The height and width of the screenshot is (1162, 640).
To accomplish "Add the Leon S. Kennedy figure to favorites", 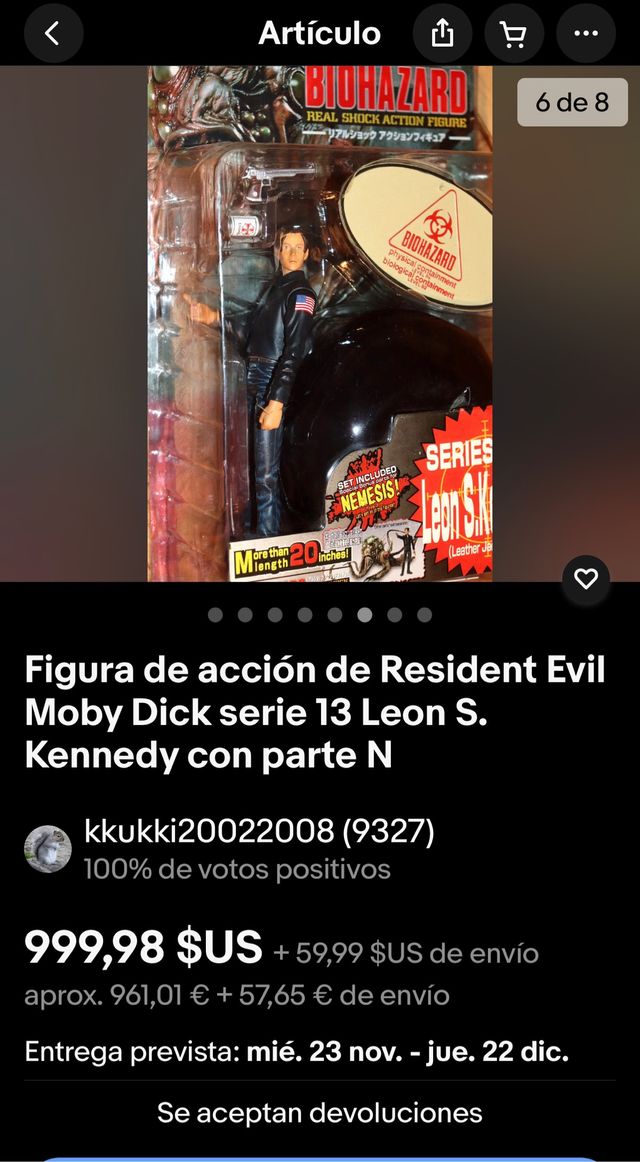I will pos(586,579).
